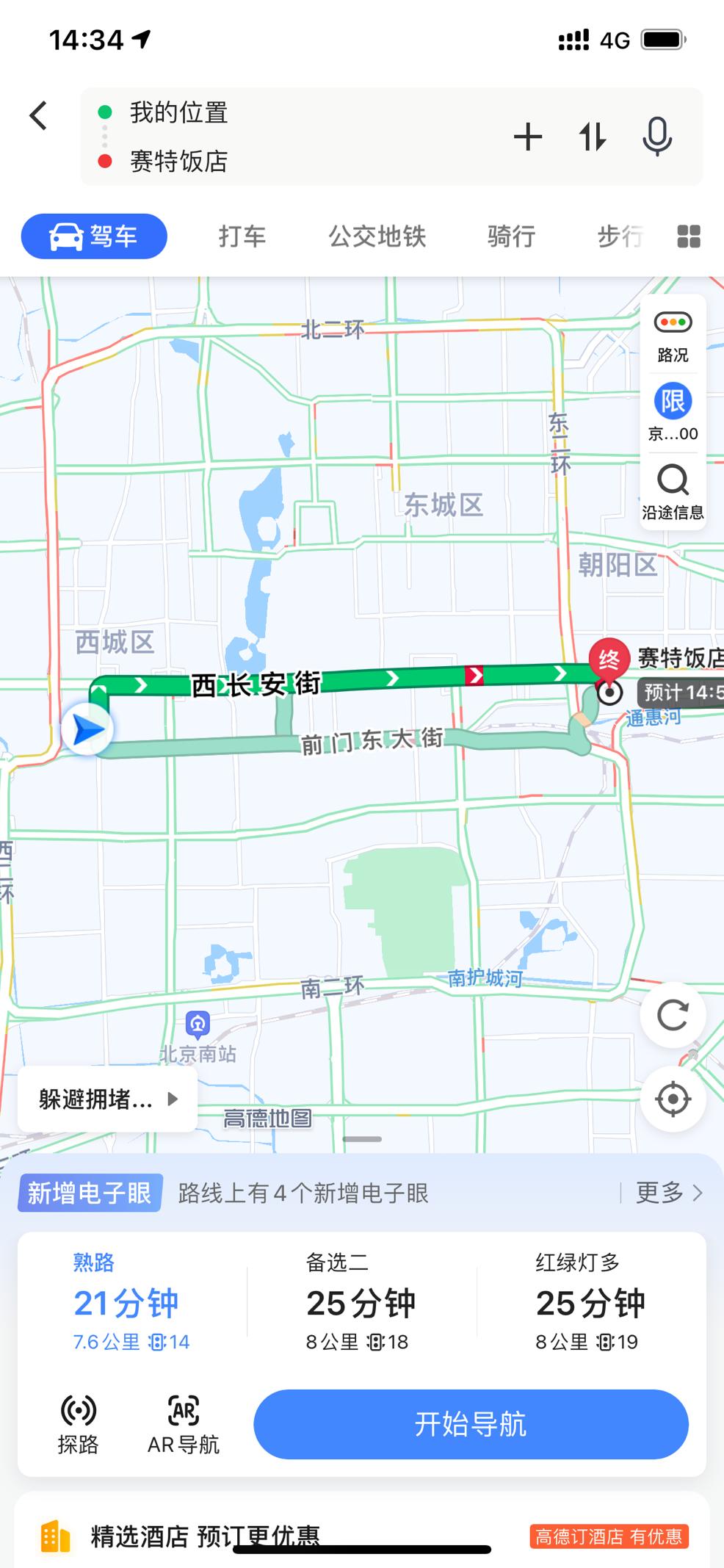Screen dimensions: 724x1568
Task: Open the grid of more travel modes
Action: pyautogui.click(x=687, y=236)
